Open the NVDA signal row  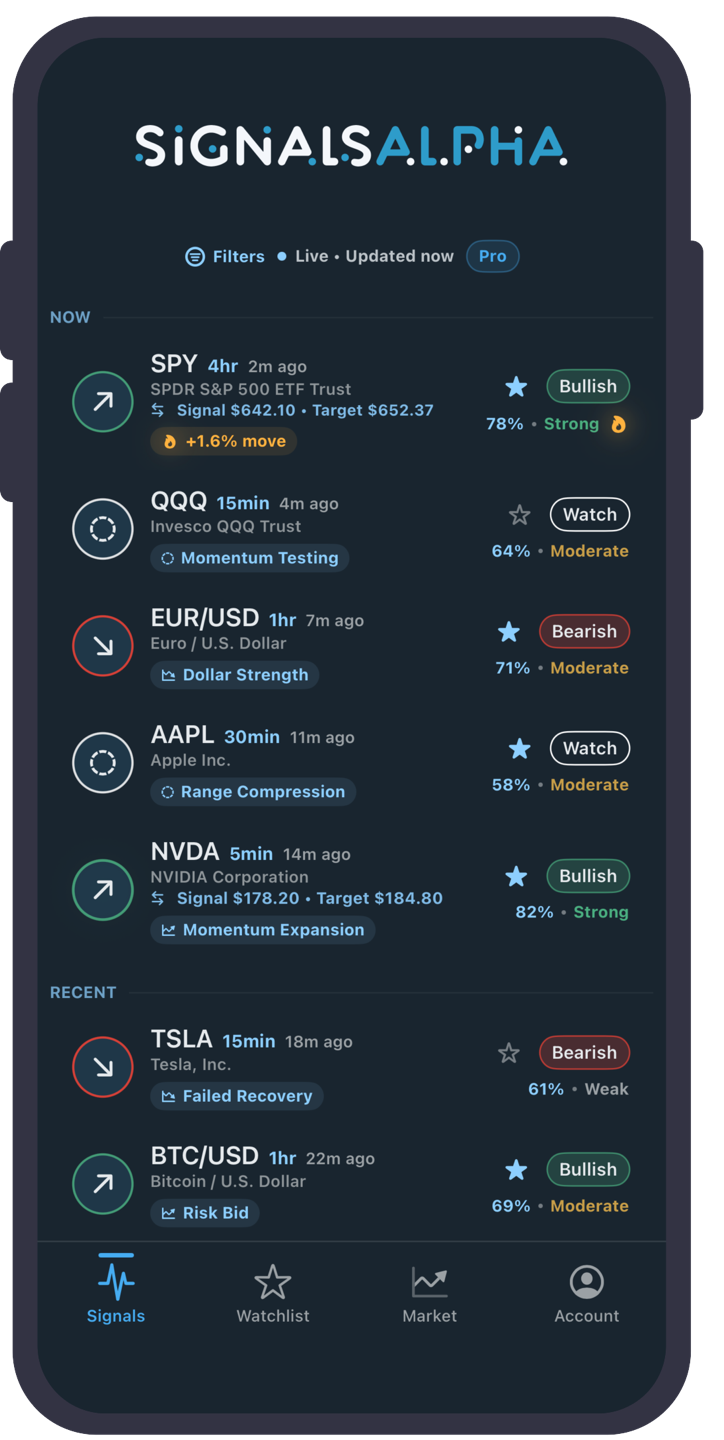point(352,890)
